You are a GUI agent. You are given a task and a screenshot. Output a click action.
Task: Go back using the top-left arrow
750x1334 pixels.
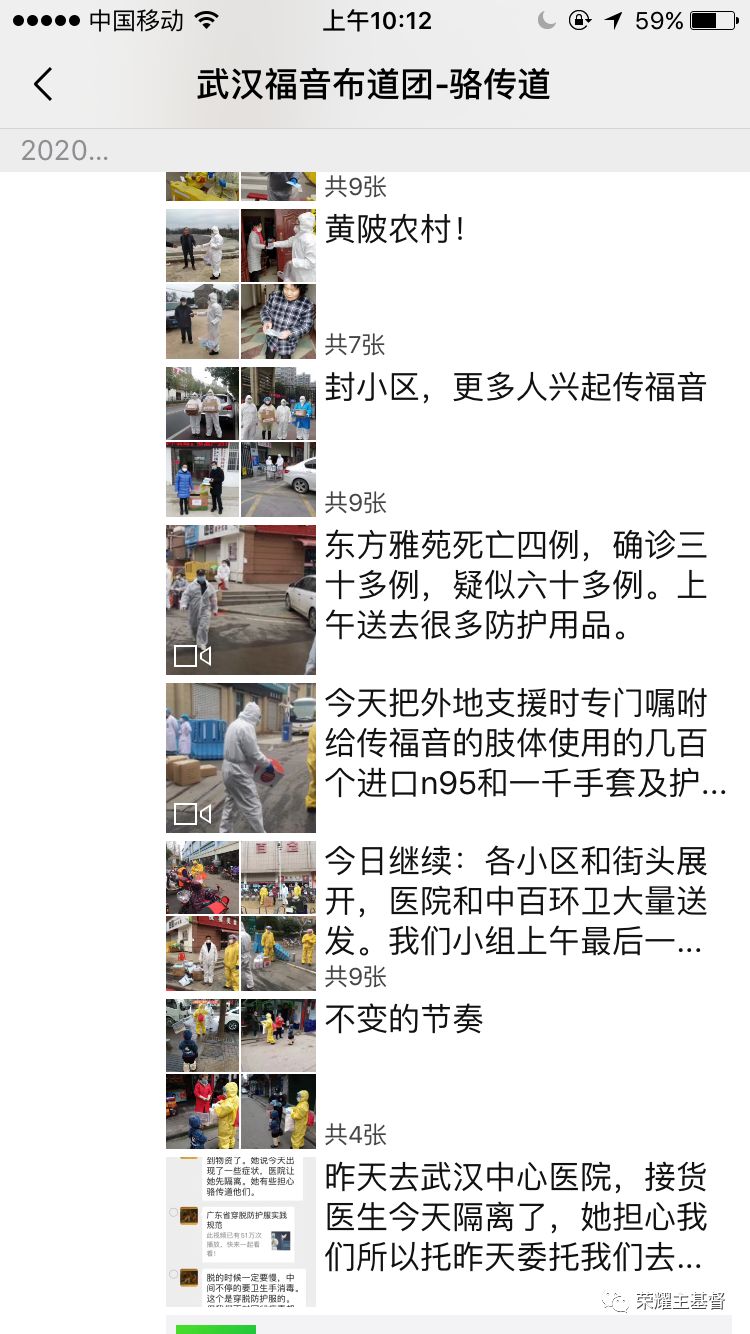[42, 85]
